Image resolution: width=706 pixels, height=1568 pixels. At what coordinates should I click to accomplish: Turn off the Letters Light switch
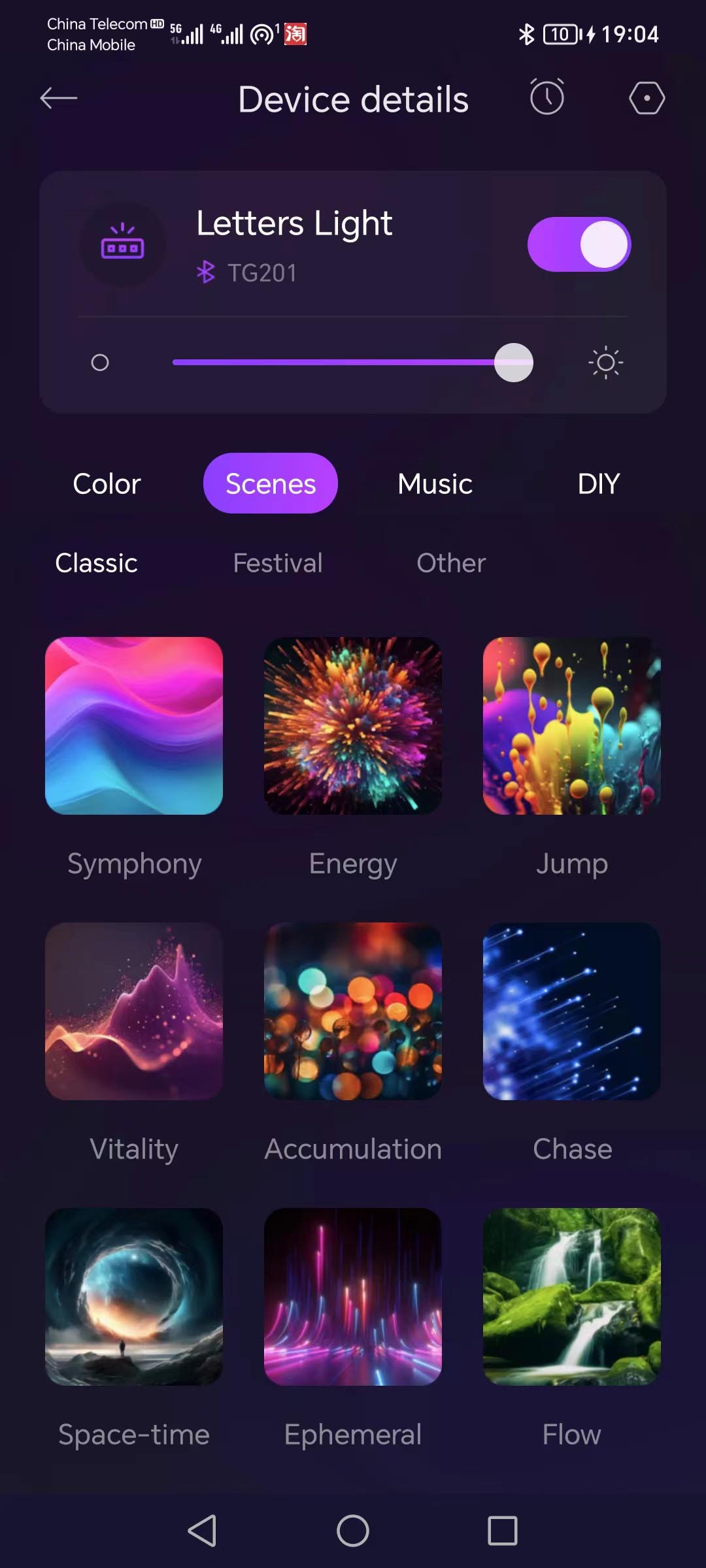(579, 244)
